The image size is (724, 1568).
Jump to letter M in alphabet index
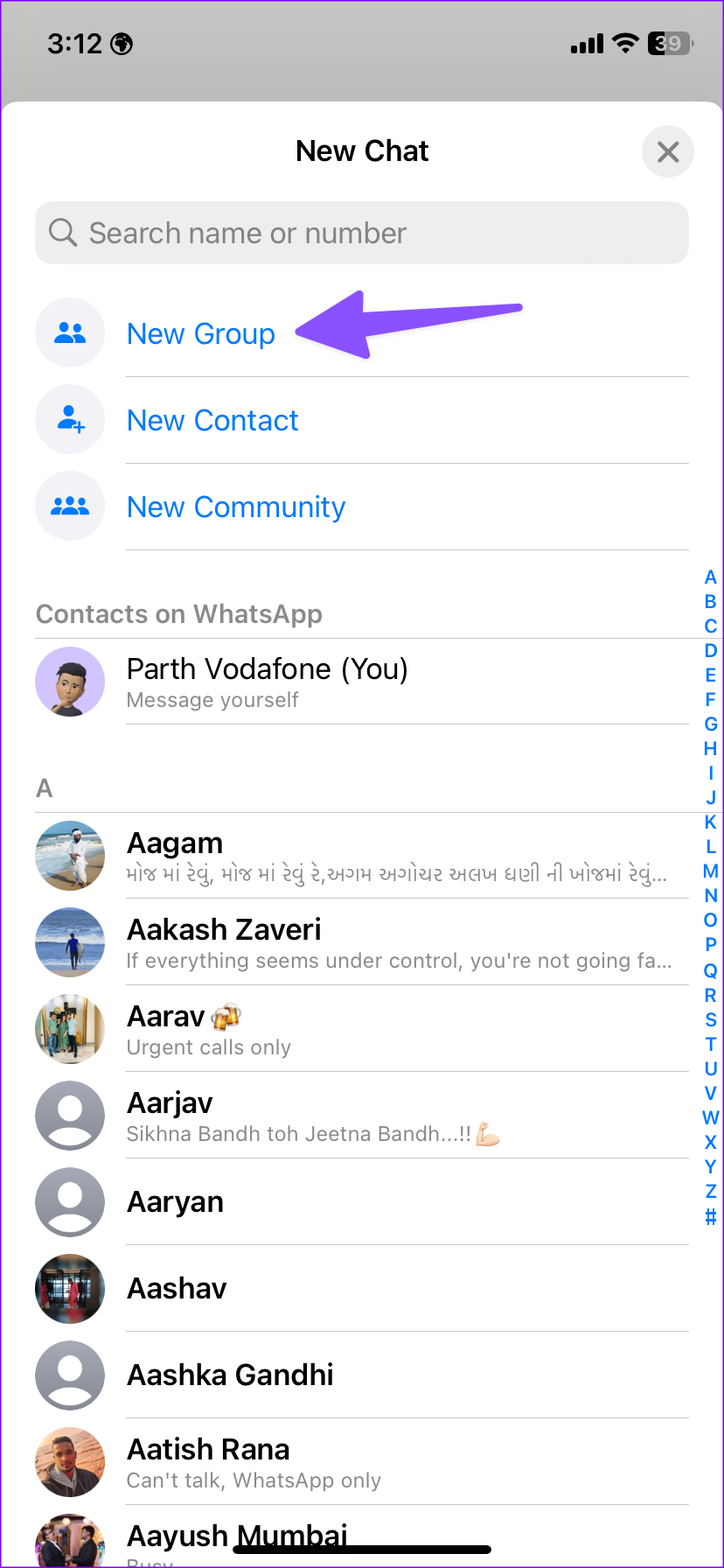click(709, 871)
